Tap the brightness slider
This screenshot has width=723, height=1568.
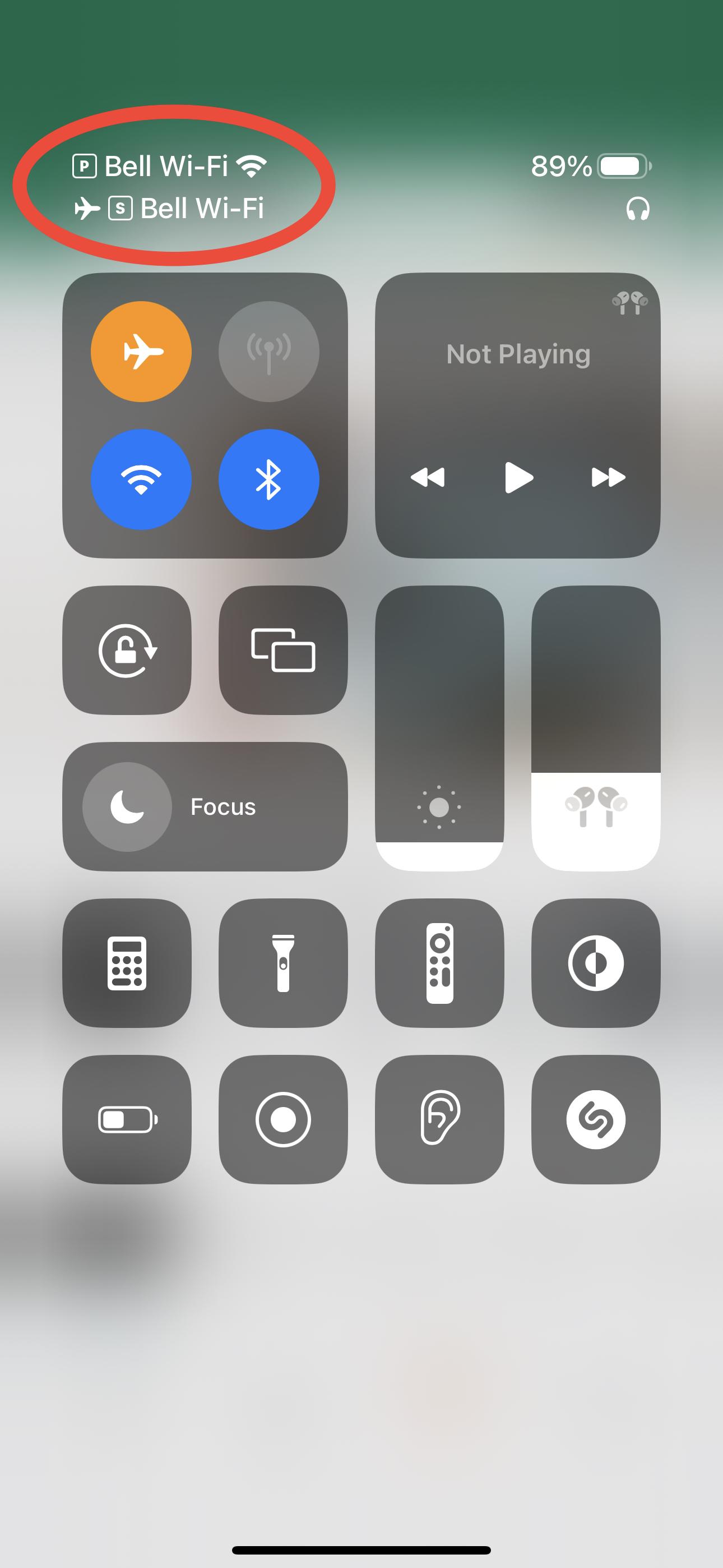coord(439,728)
